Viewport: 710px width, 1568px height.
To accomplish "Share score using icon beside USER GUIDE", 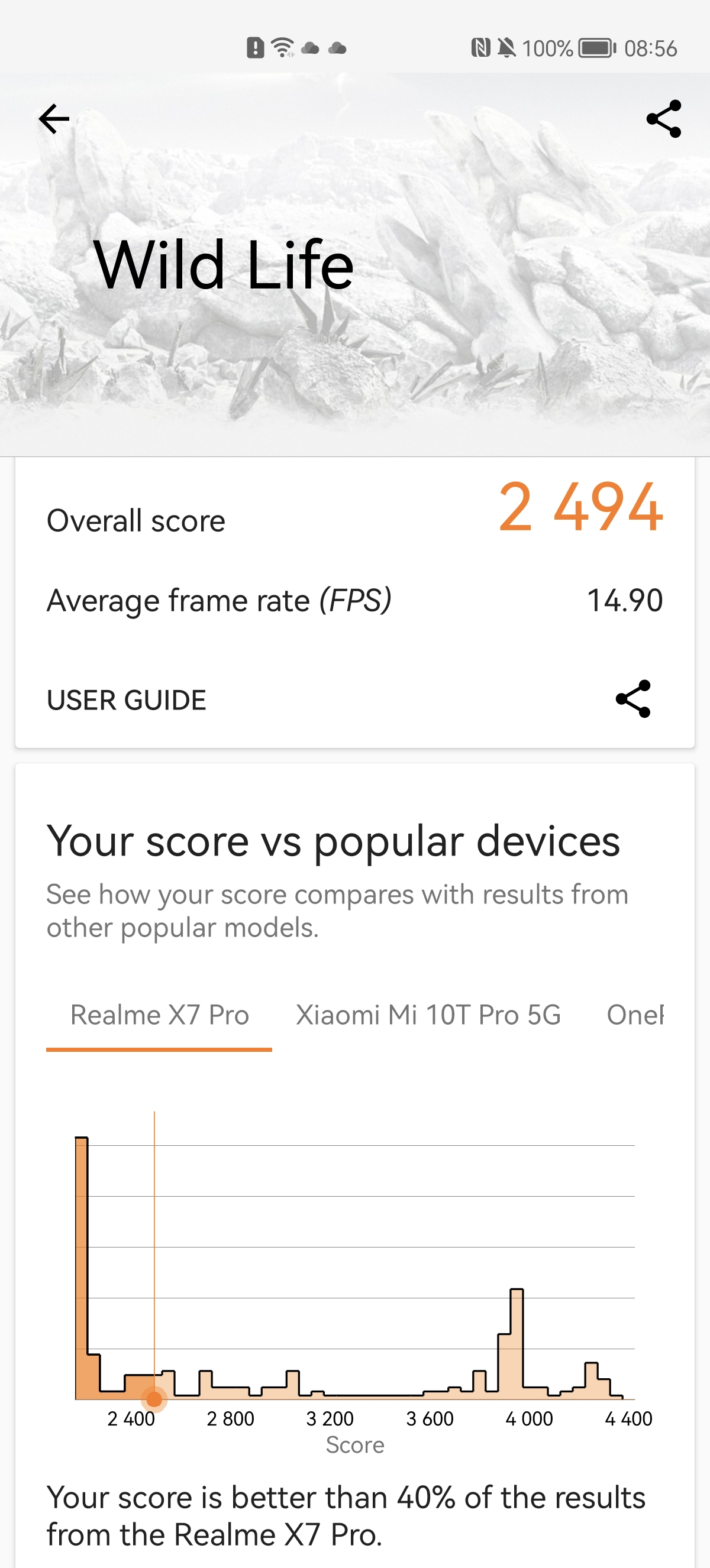I will (633, 699).
